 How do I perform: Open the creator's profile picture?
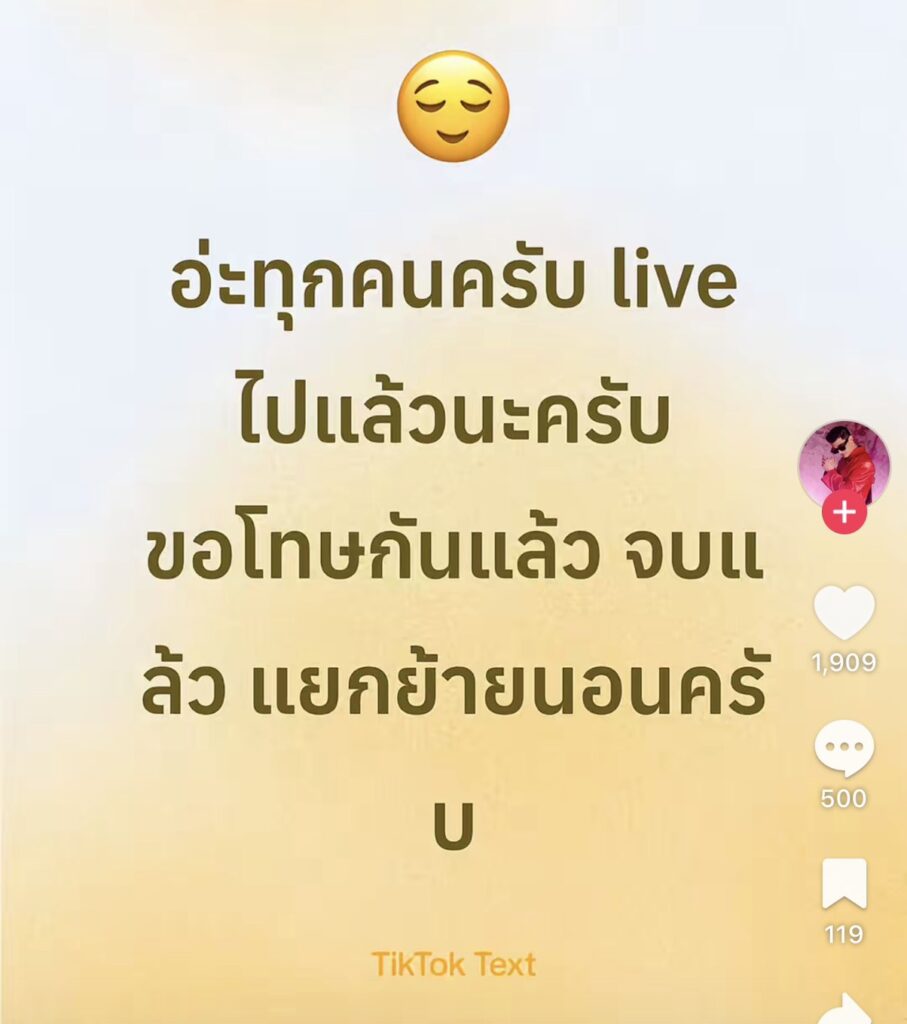(844, 465)
